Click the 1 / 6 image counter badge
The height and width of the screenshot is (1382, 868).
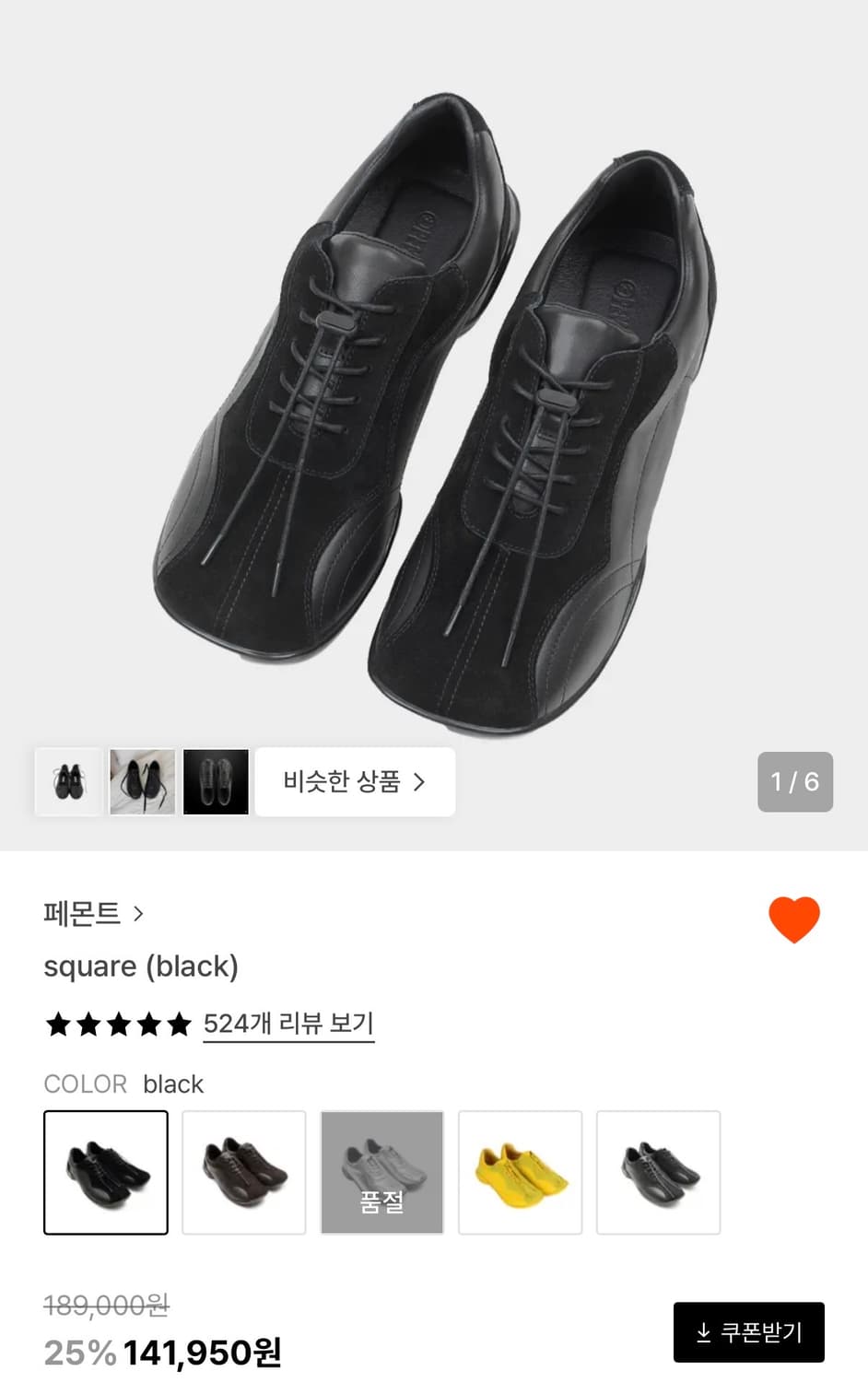[x=794, y=781]
